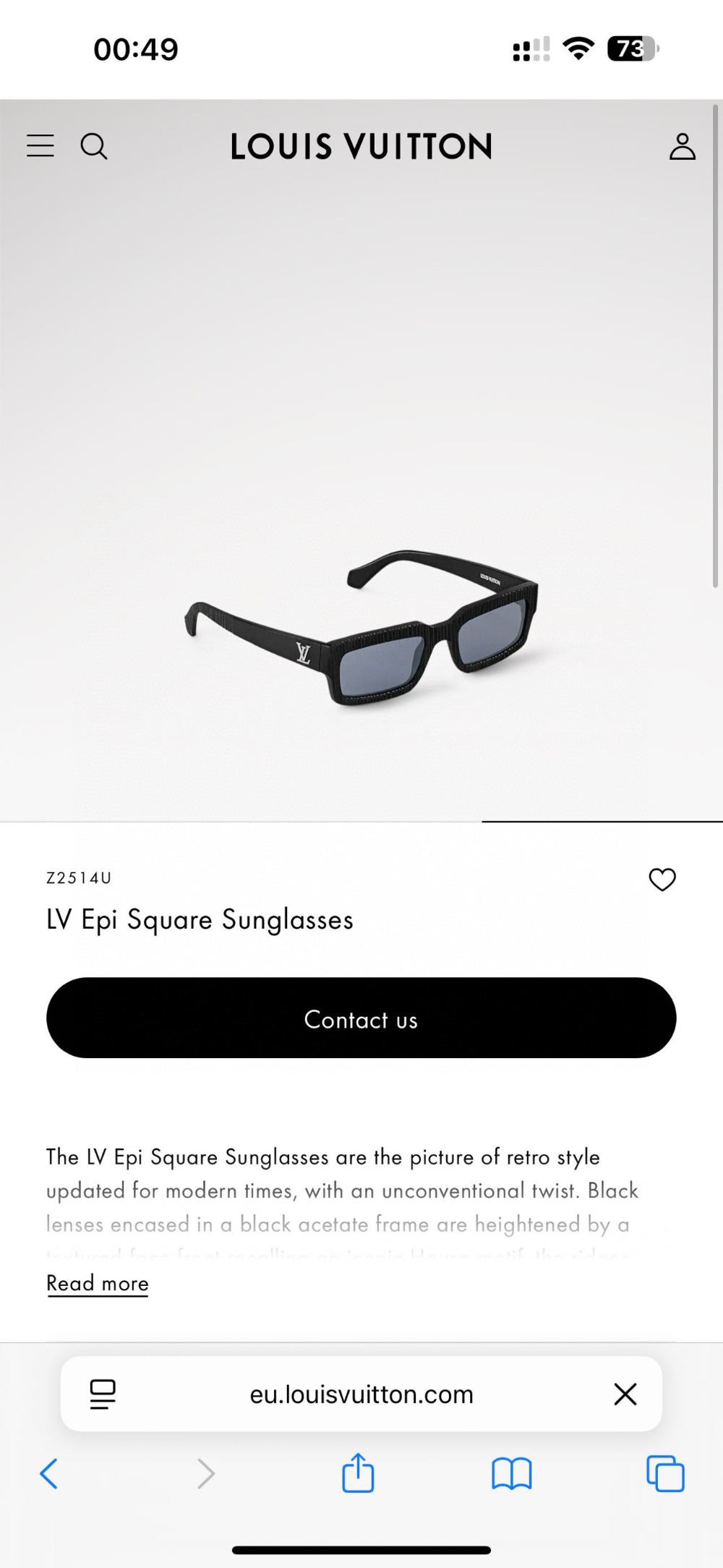This screenshot has width=723, height=1568.
Task: Add sunglasses to wishlist with heart
Action: click(662, 879)
